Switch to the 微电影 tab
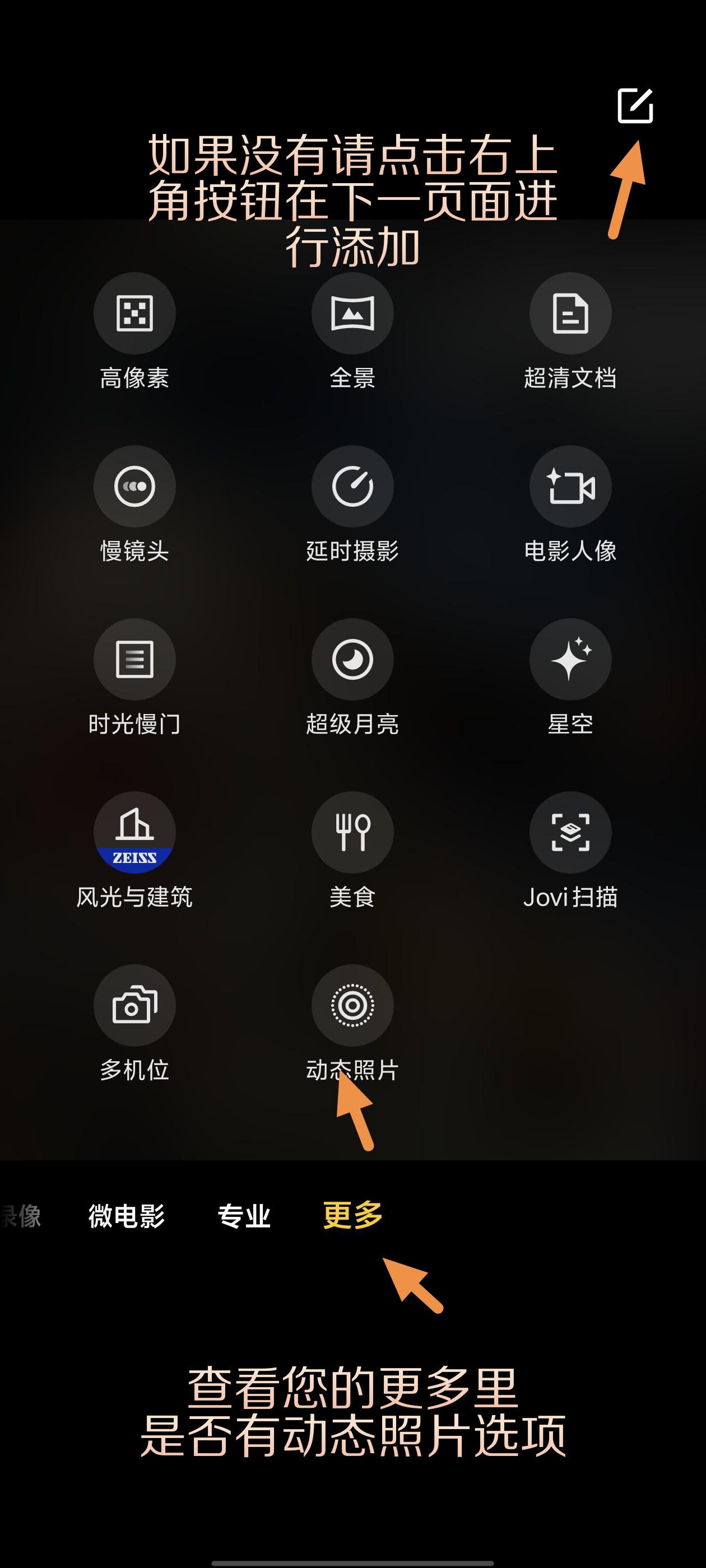 [x=127, y=1216]
